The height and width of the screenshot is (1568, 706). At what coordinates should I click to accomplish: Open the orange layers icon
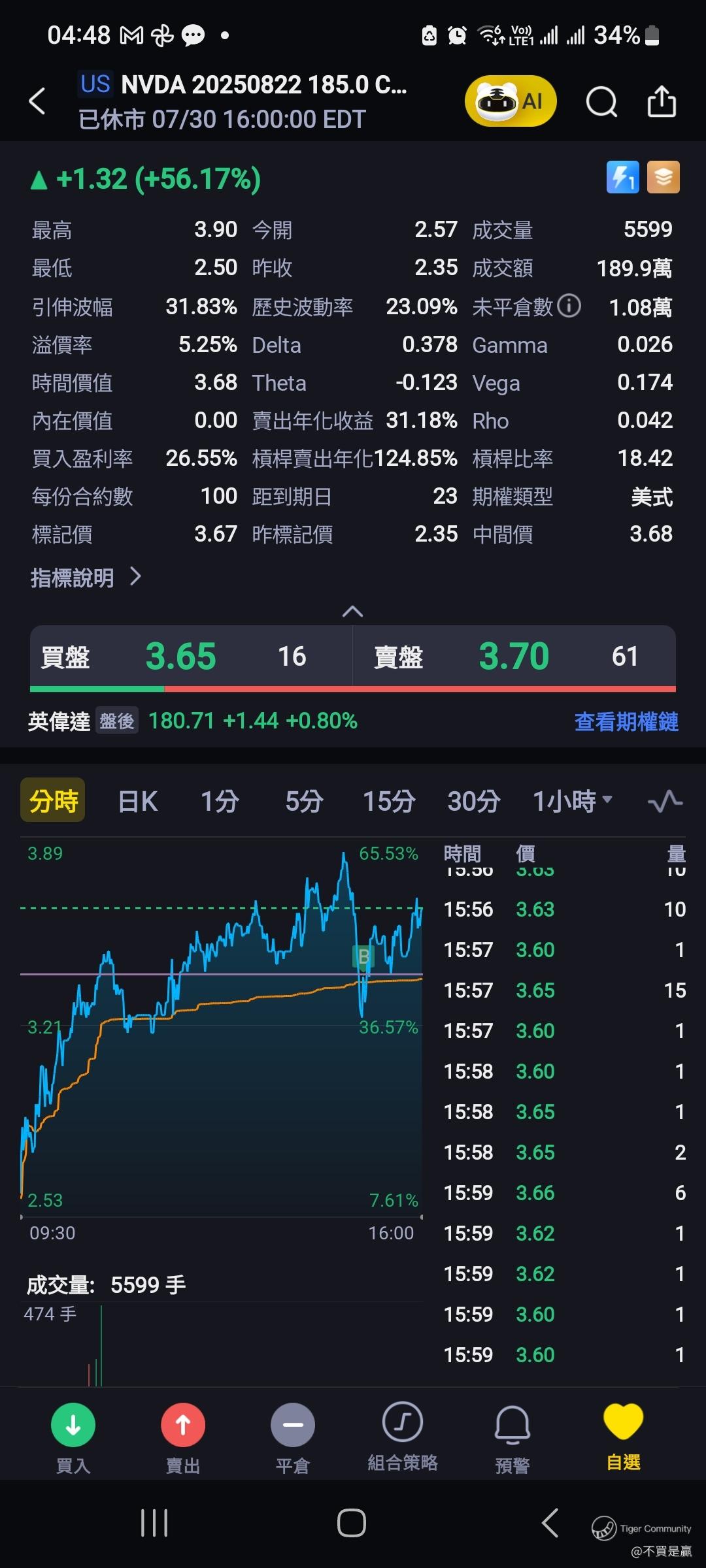click(x=663, y=177)
